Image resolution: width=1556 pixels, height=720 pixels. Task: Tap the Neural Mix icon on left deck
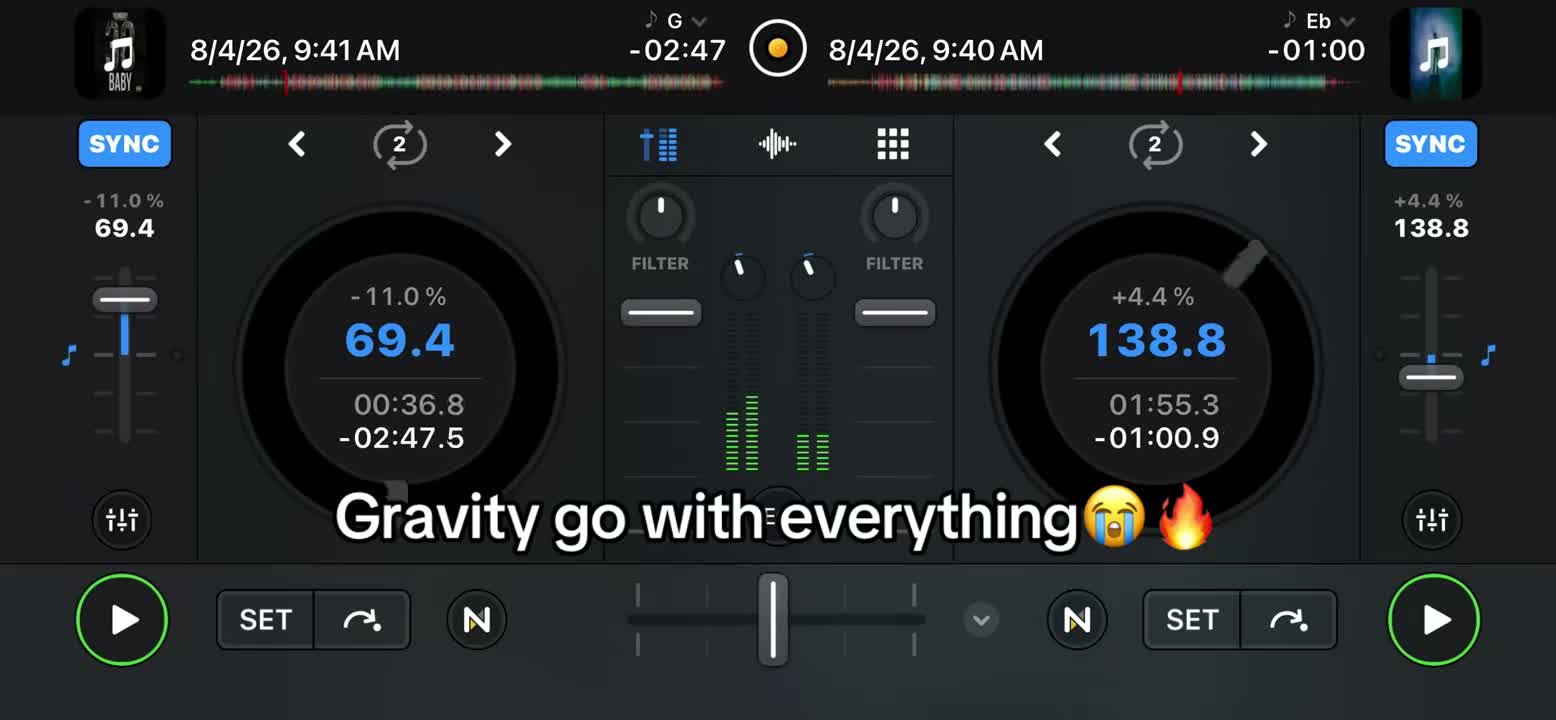(x=477, y=620)
